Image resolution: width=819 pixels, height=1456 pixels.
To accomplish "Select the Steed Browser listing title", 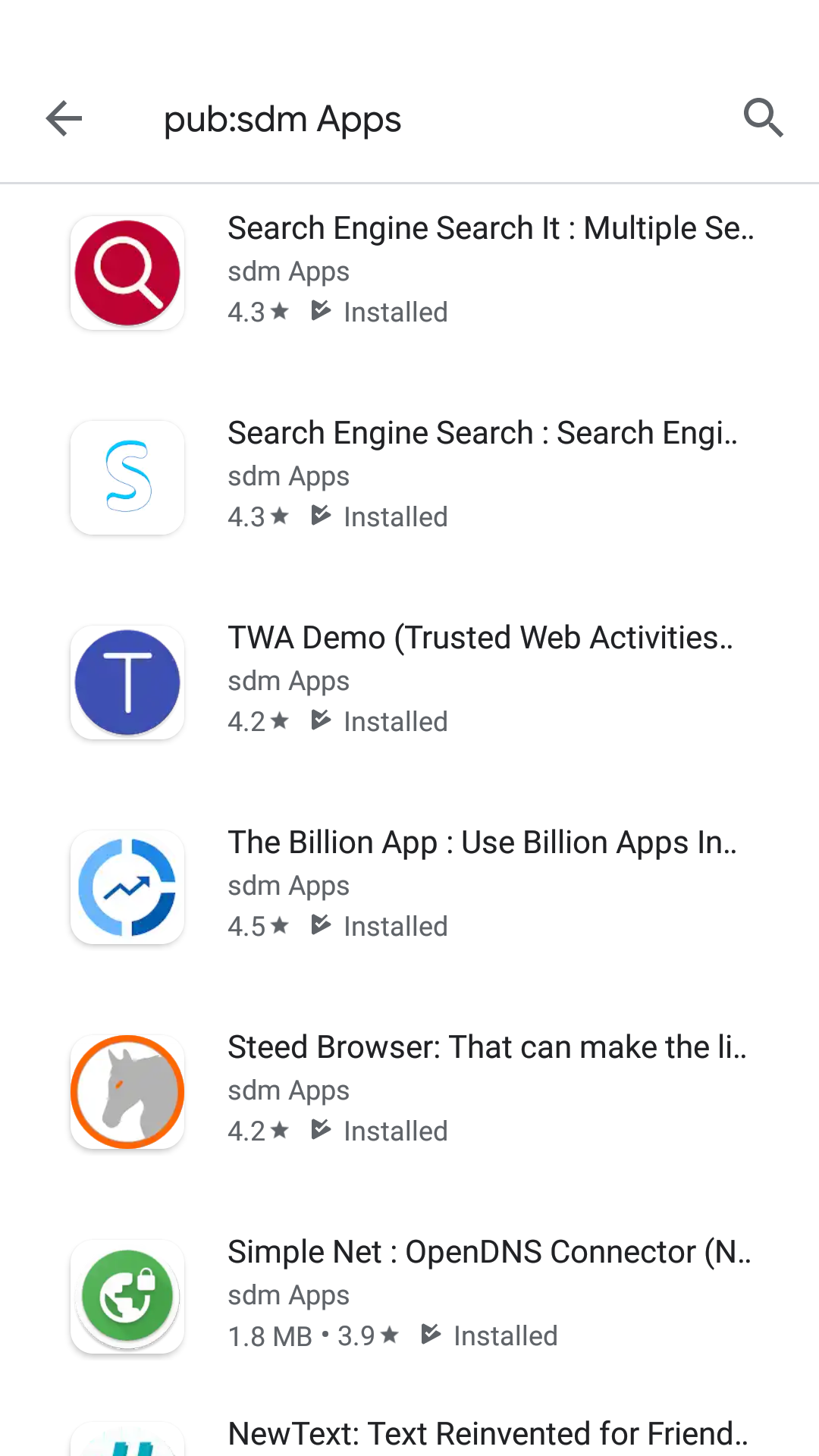I will (487, 1047).
